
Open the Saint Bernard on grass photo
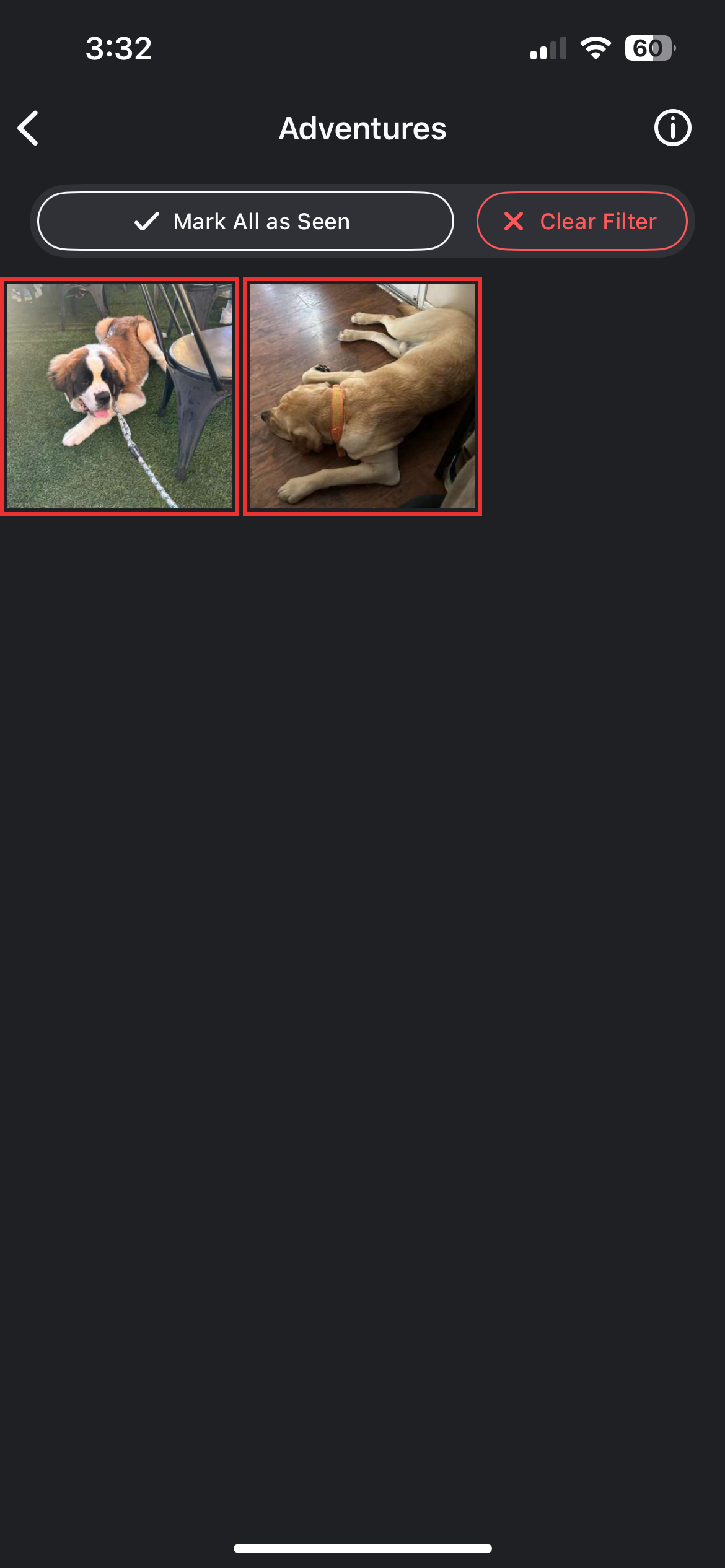(120, 396)
